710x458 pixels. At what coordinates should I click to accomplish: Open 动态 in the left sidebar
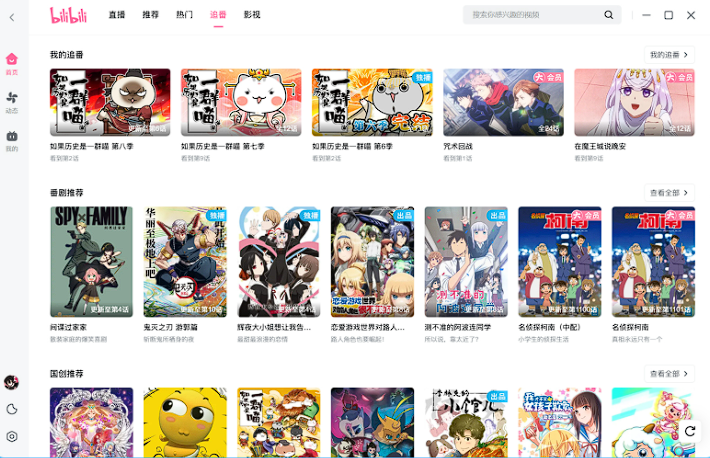pyautogui.click(x=12, y=102)
